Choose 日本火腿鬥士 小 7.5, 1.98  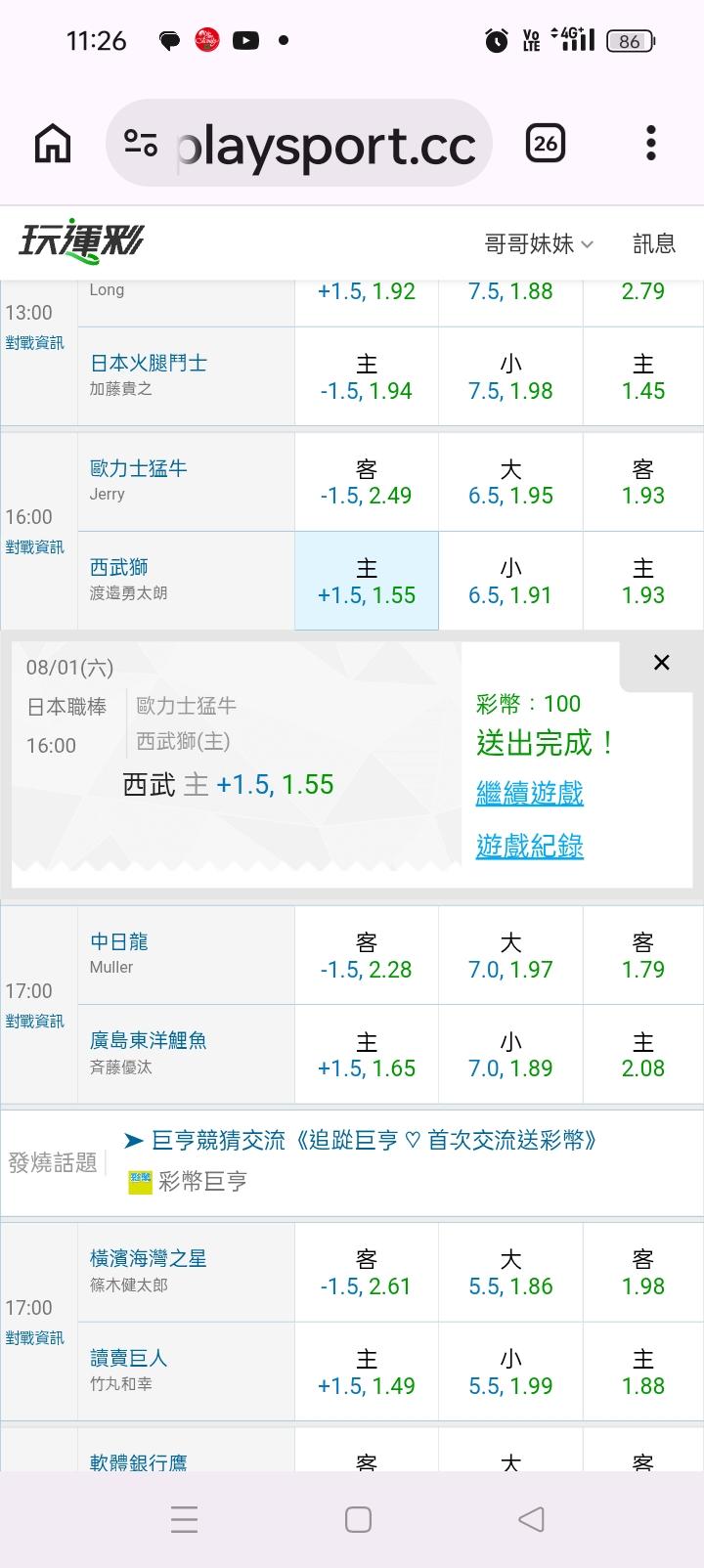coord(510,376)
